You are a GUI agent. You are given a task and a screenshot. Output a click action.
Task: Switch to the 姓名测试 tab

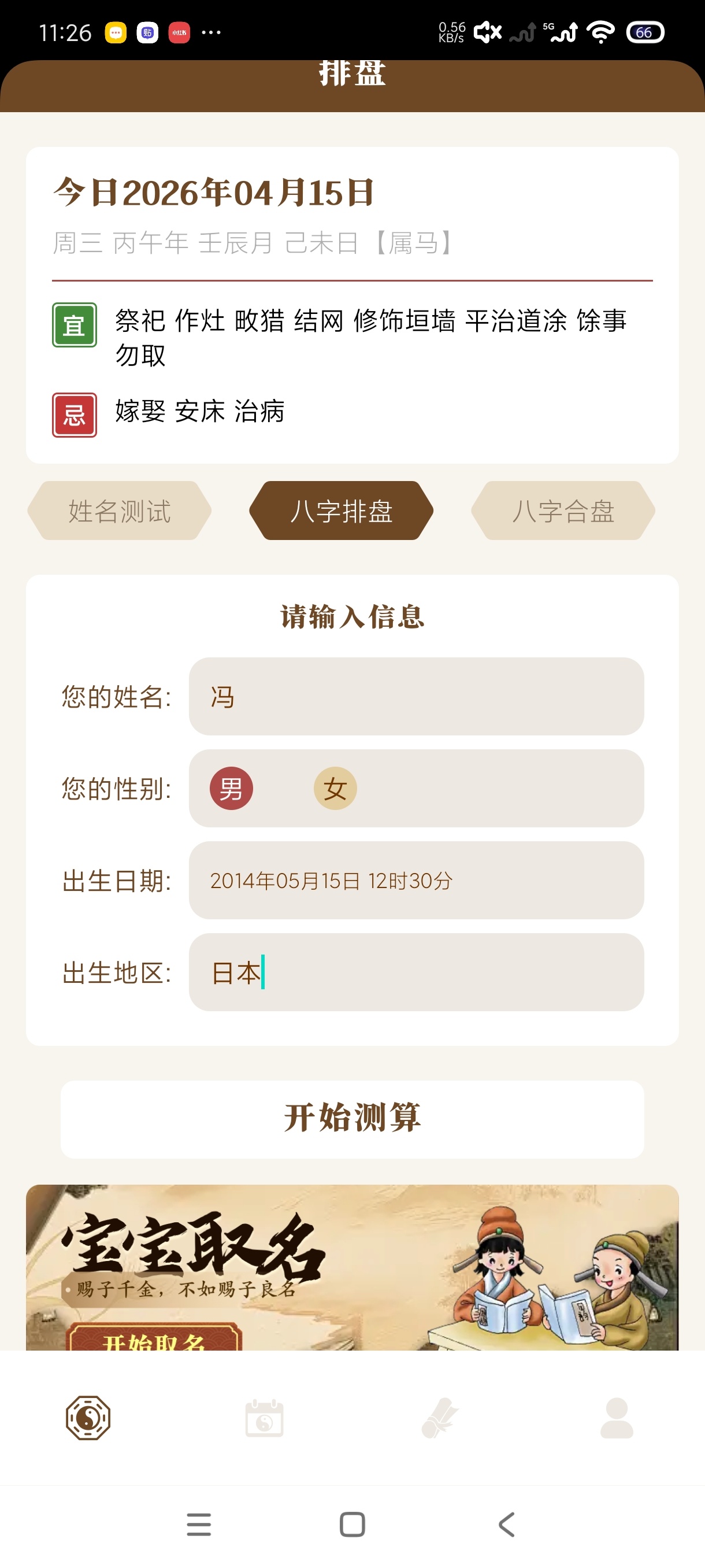[119, 511]
